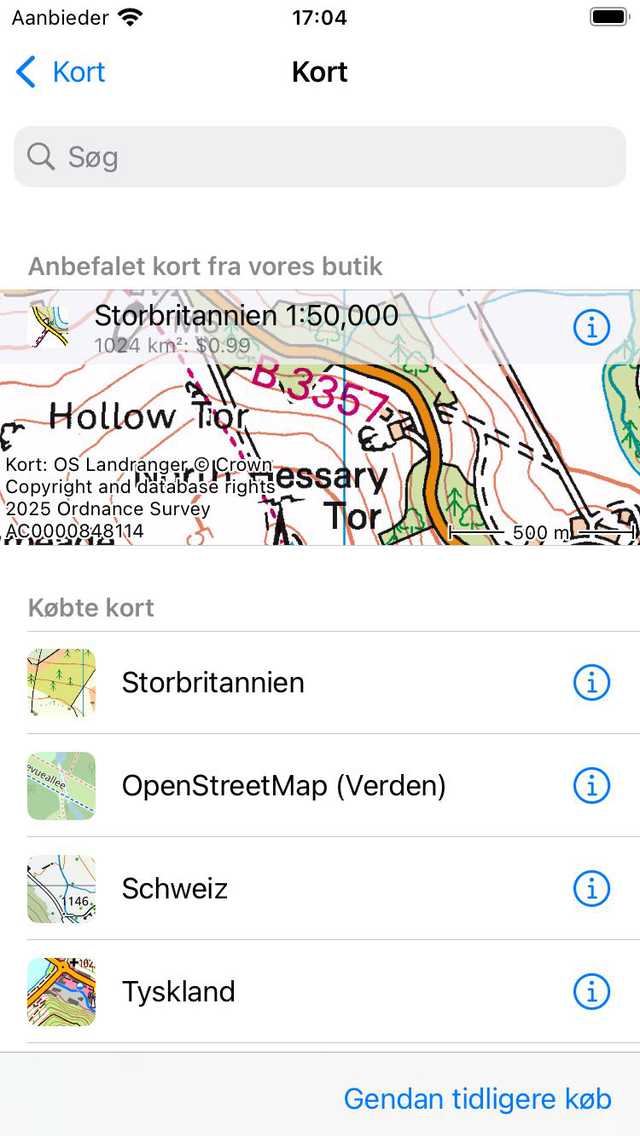Open OpenStreetMap (Verden) map
This screenshot has height=1136, width=640.
tap(283, 786)
